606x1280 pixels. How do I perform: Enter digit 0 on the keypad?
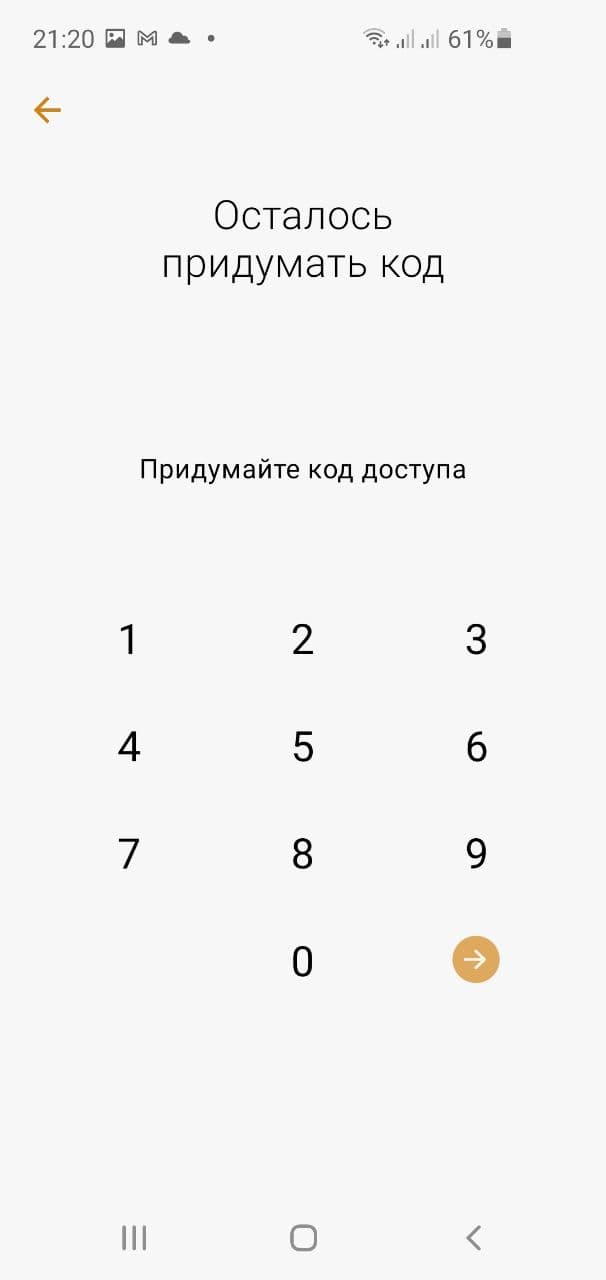tap(302, 961)
